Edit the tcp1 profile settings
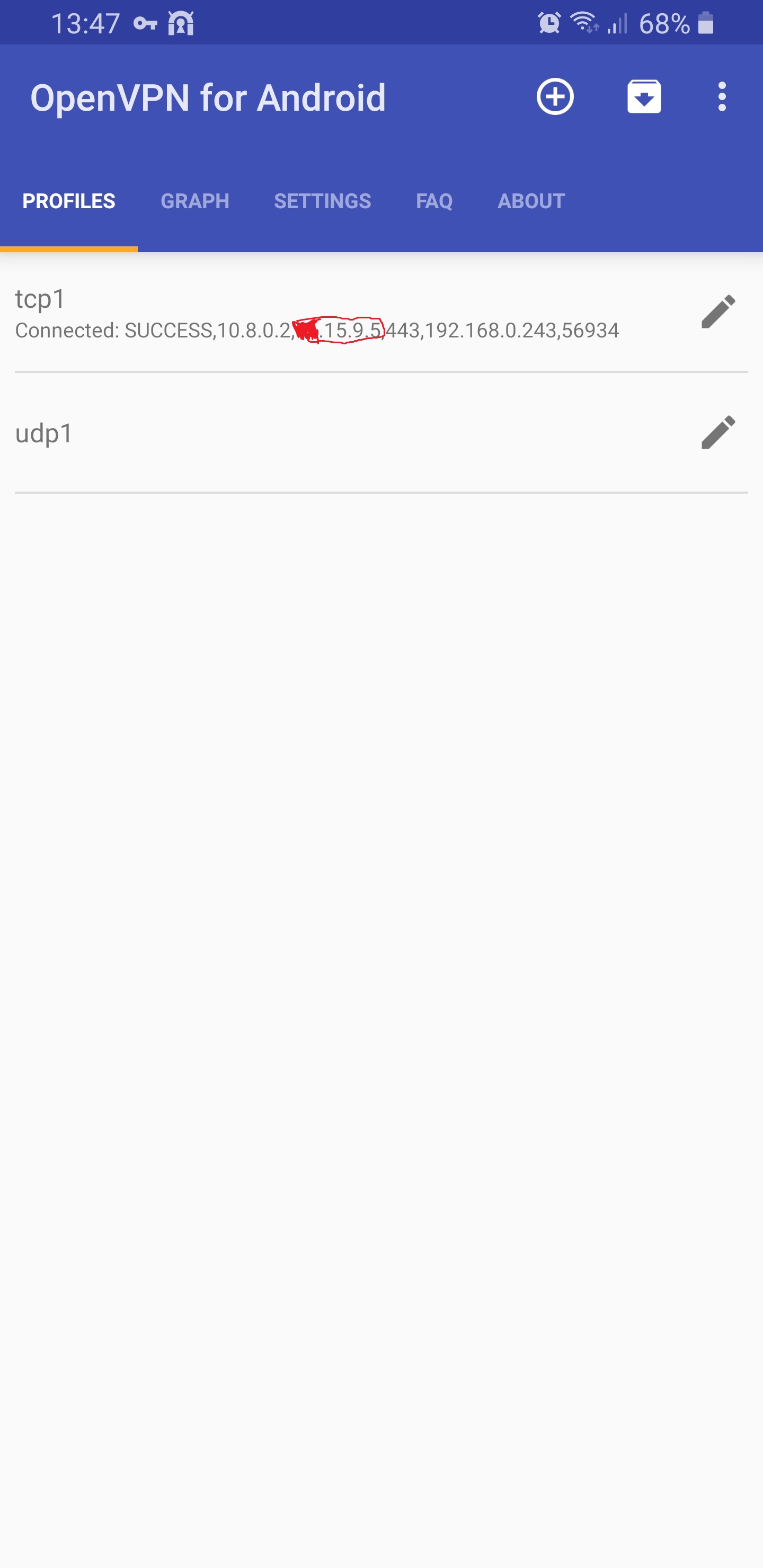Viewport: 763px width, 1568px height. click(x=719, y=310)
